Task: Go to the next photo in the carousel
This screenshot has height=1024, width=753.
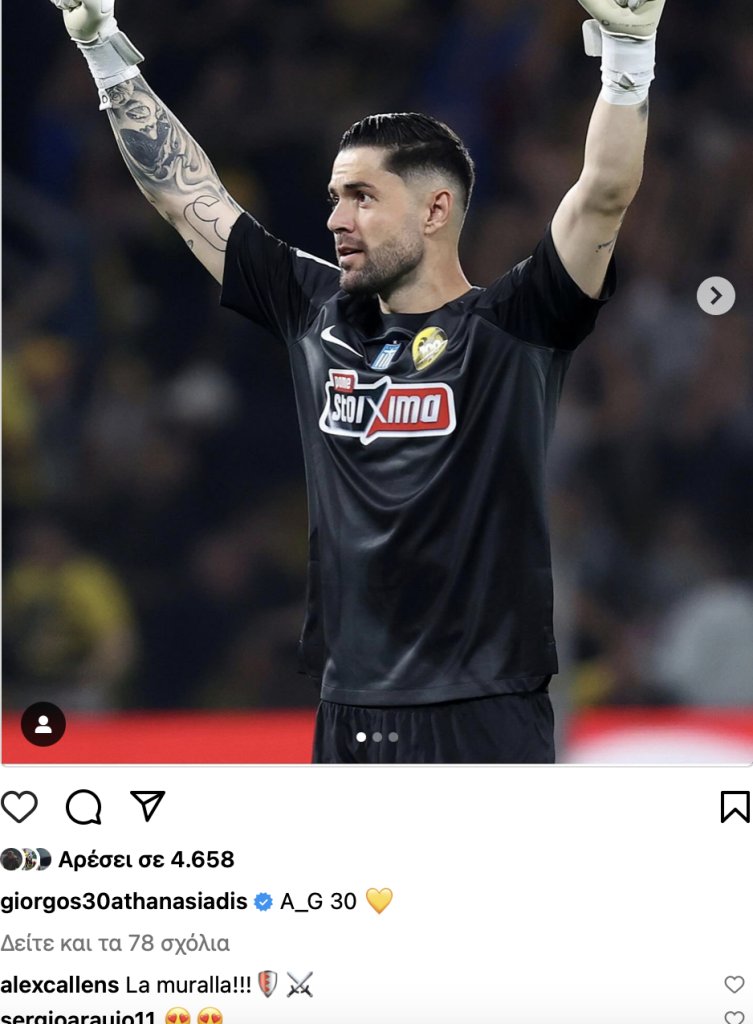Action: (x=715, y=295)
